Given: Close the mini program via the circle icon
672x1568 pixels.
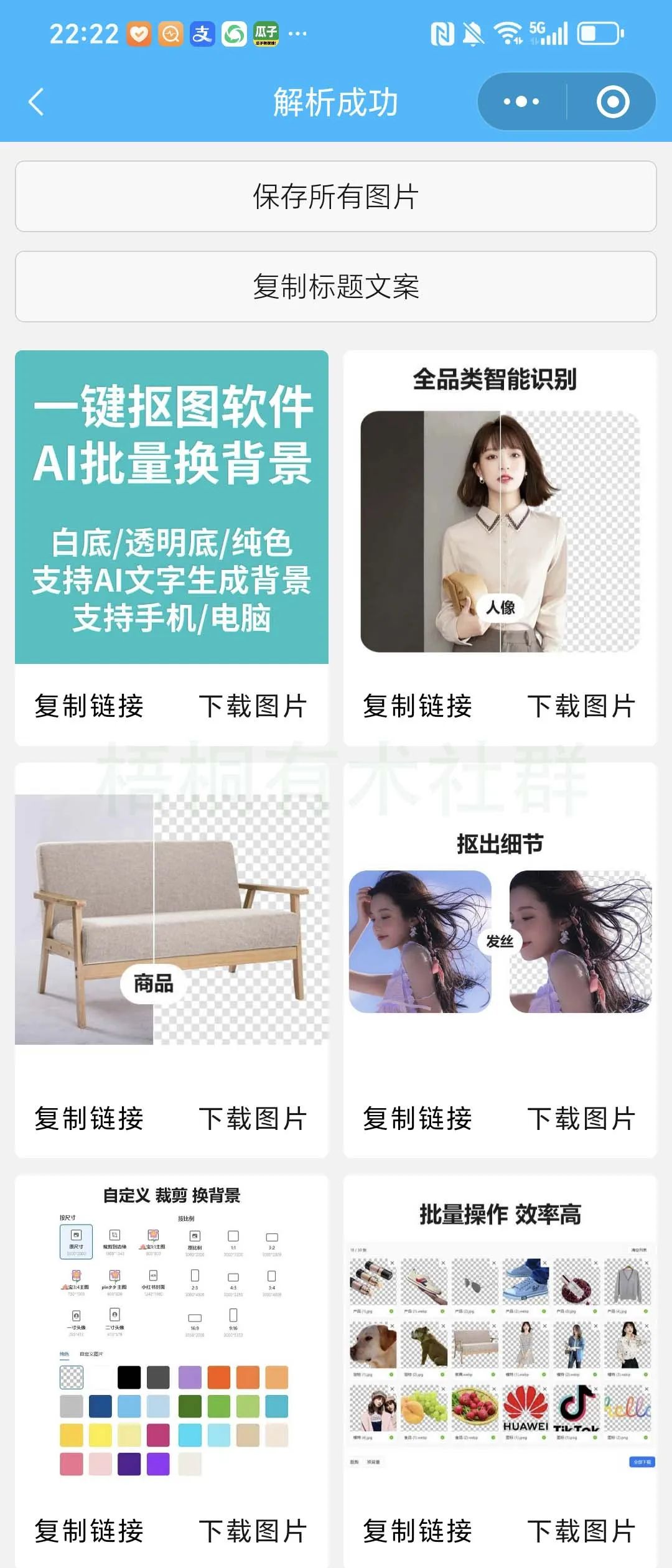Looking at the screenshot, I should tap(613, 101).
